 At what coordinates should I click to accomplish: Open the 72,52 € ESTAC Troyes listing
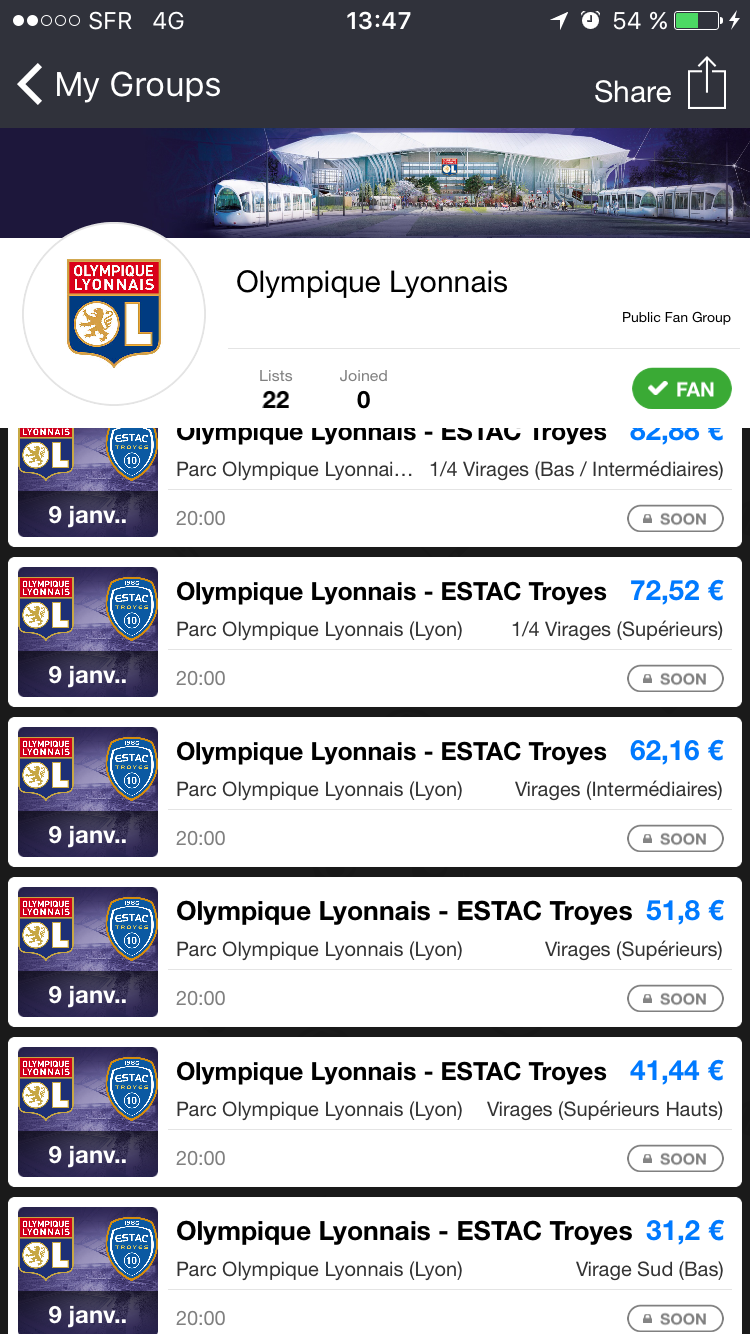[x=375, y=632]
